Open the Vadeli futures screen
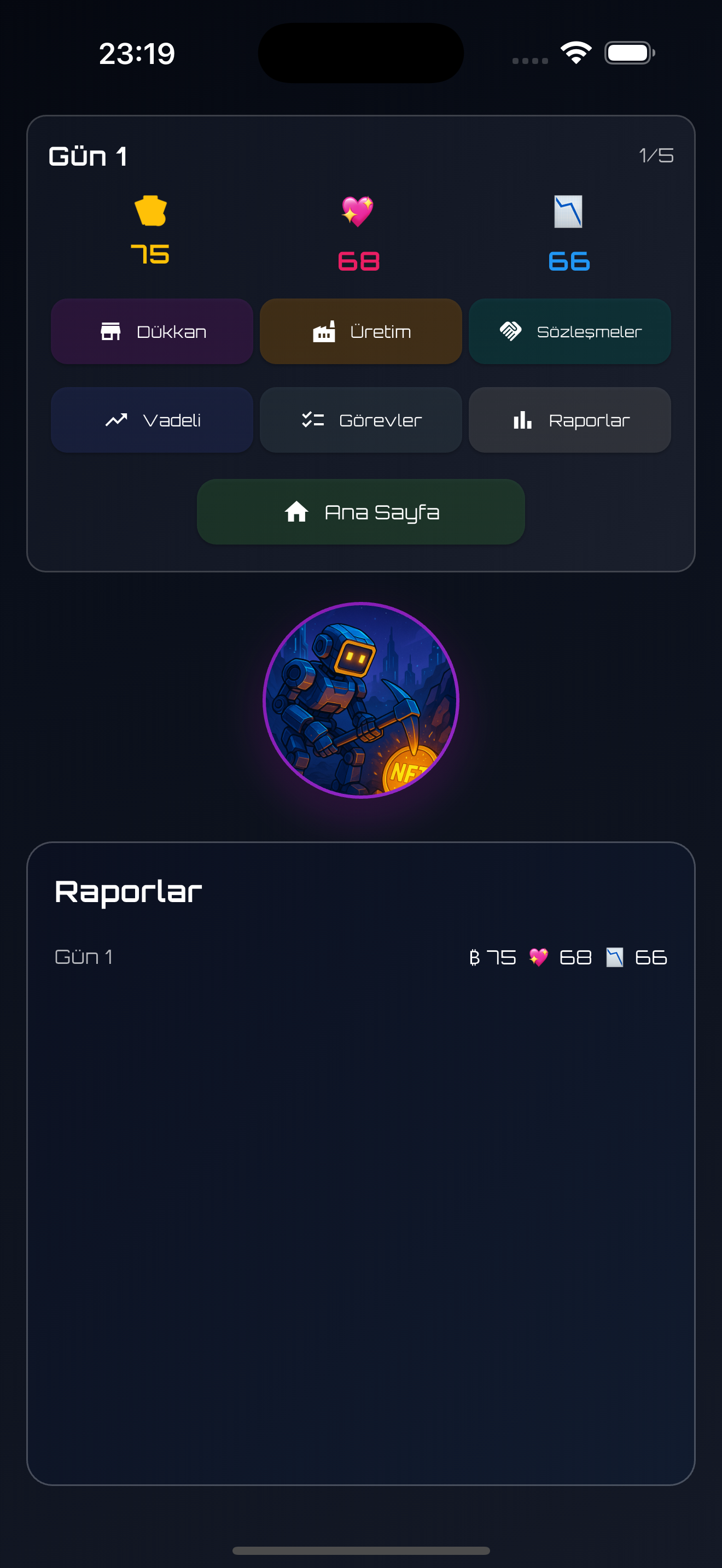 [152, 420]
